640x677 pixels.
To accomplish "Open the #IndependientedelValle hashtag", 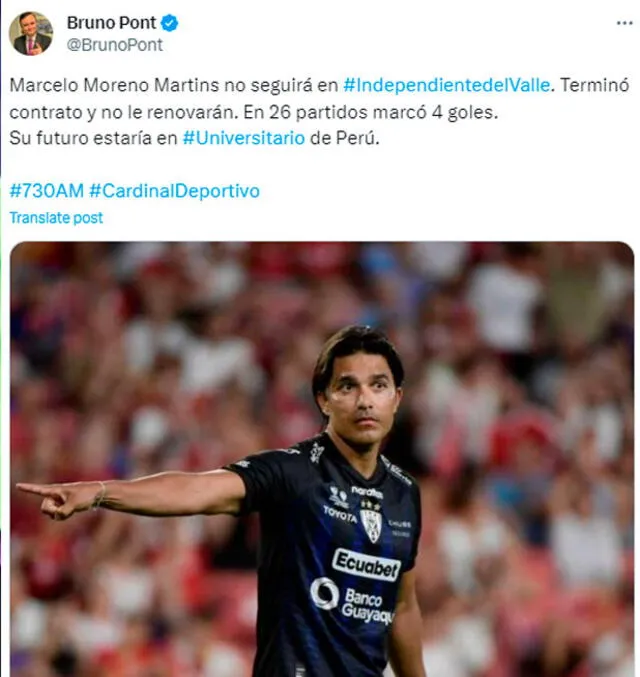I will pyautogui.click(x=446, y=85).
